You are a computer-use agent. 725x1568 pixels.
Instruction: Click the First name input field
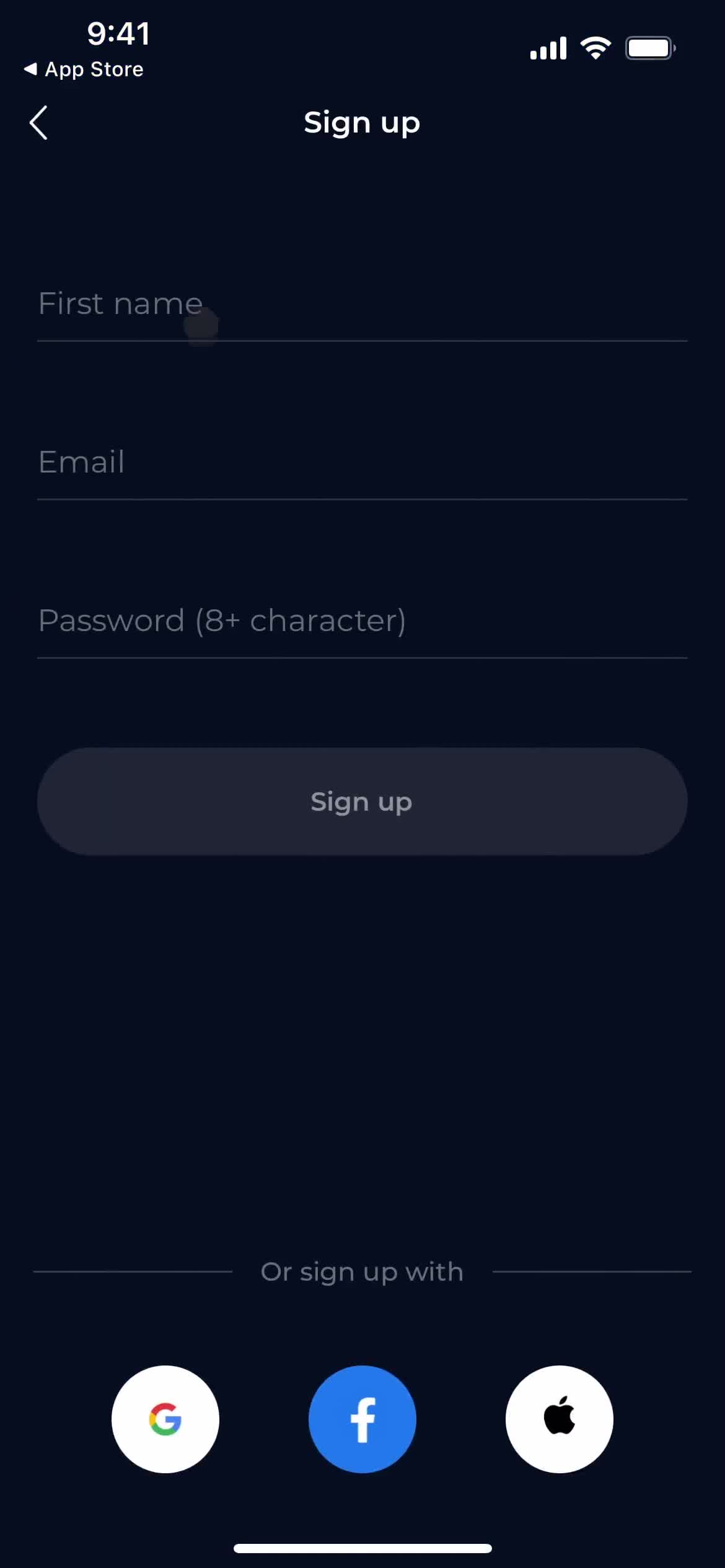pos(362,303)
